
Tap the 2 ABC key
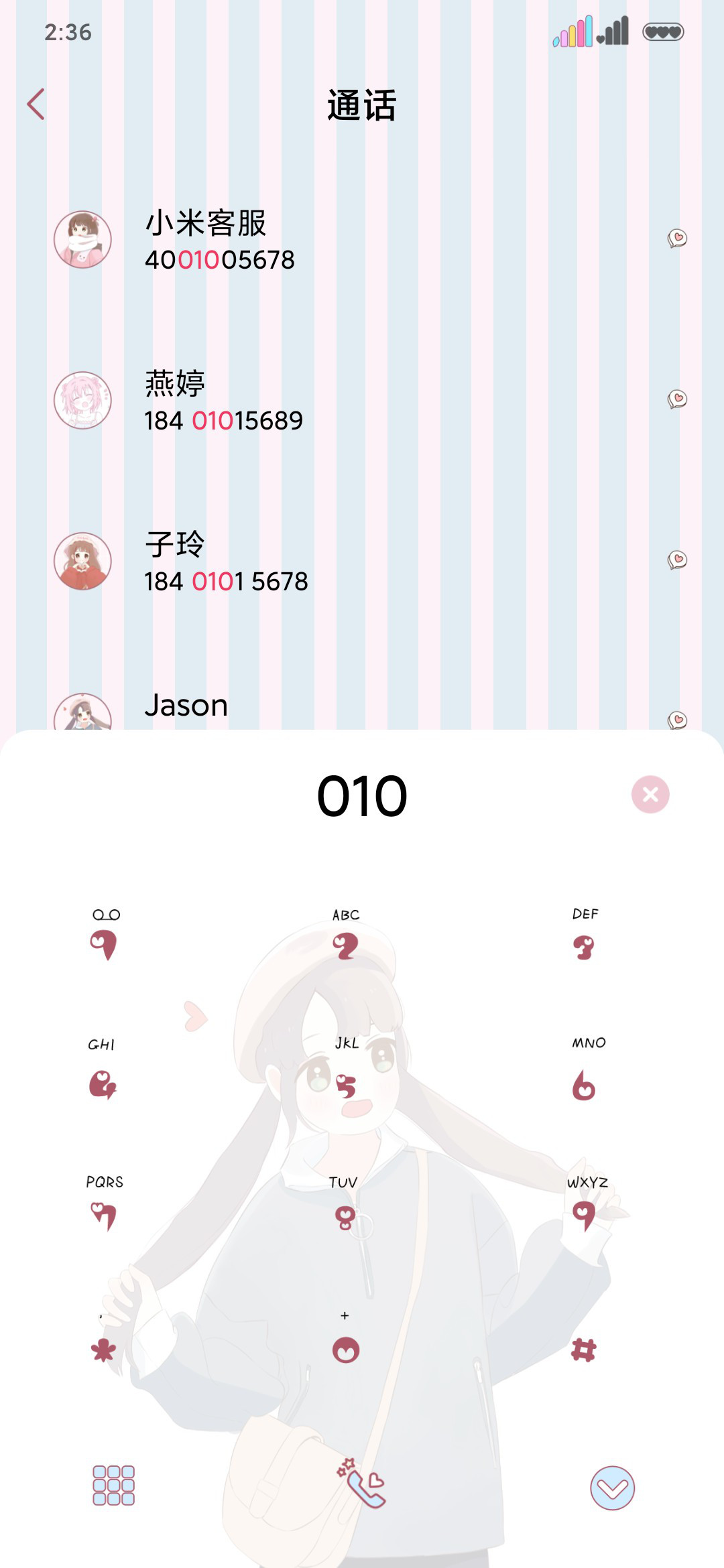click(346, 935)
